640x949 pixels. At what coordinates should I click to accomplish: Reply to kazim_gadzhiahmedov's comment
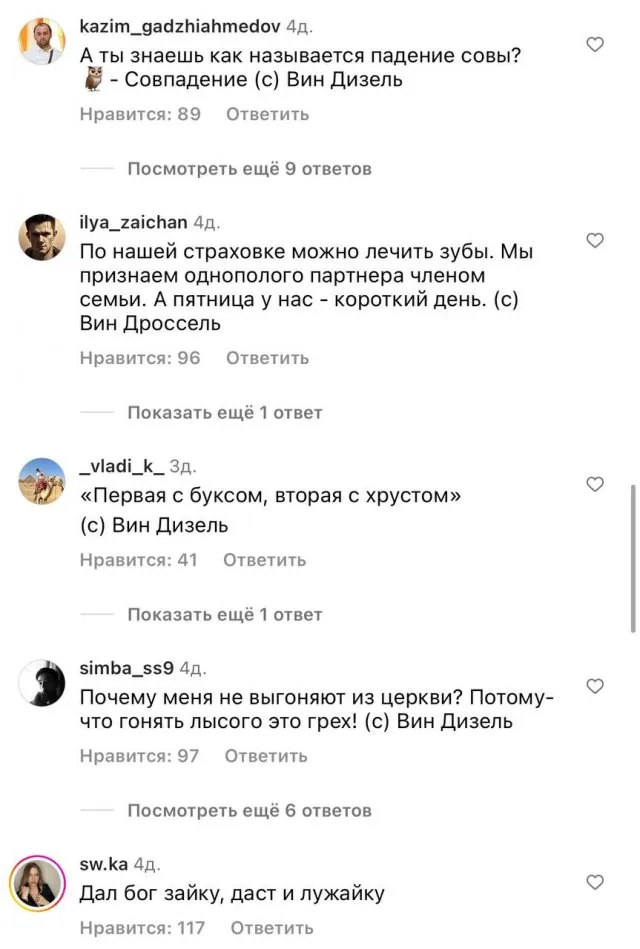click(268, 114)
